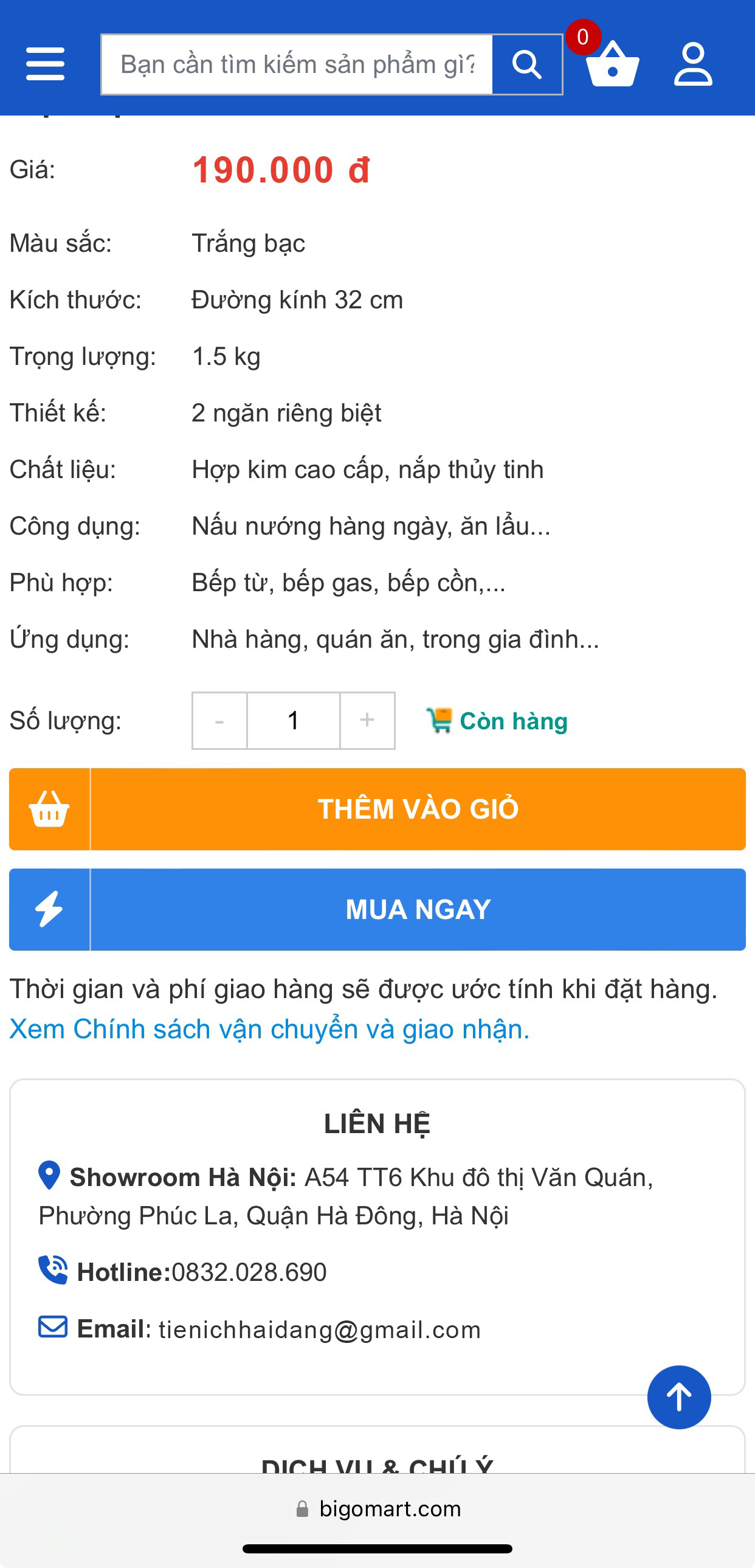The height and width of the screenshot is (1568, 755).
Task: Email tienichhaidang@gmail.com
Action: pyautogui.click(x=319, y=1330)
